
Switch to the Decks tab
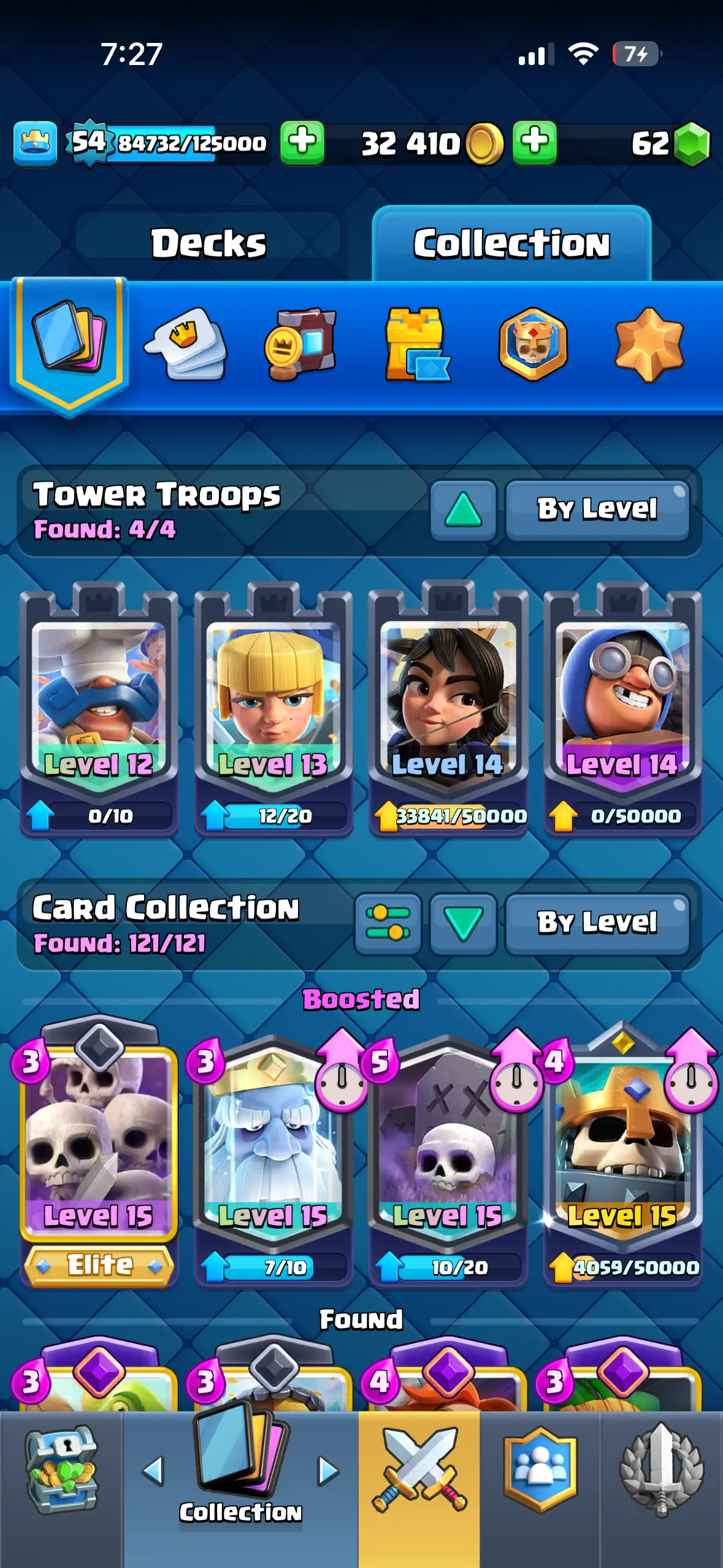tap(208, 244)
